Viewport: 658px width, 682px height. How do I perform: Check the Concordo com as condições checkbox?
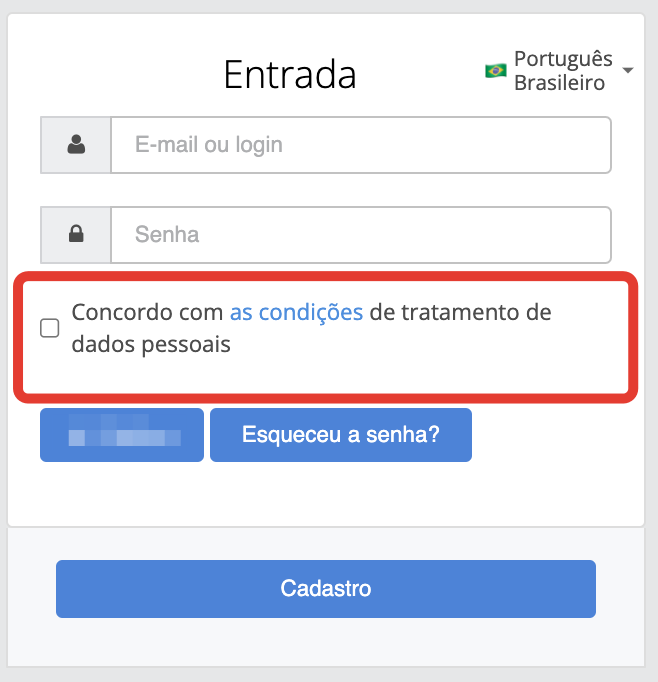coord(50,328)
